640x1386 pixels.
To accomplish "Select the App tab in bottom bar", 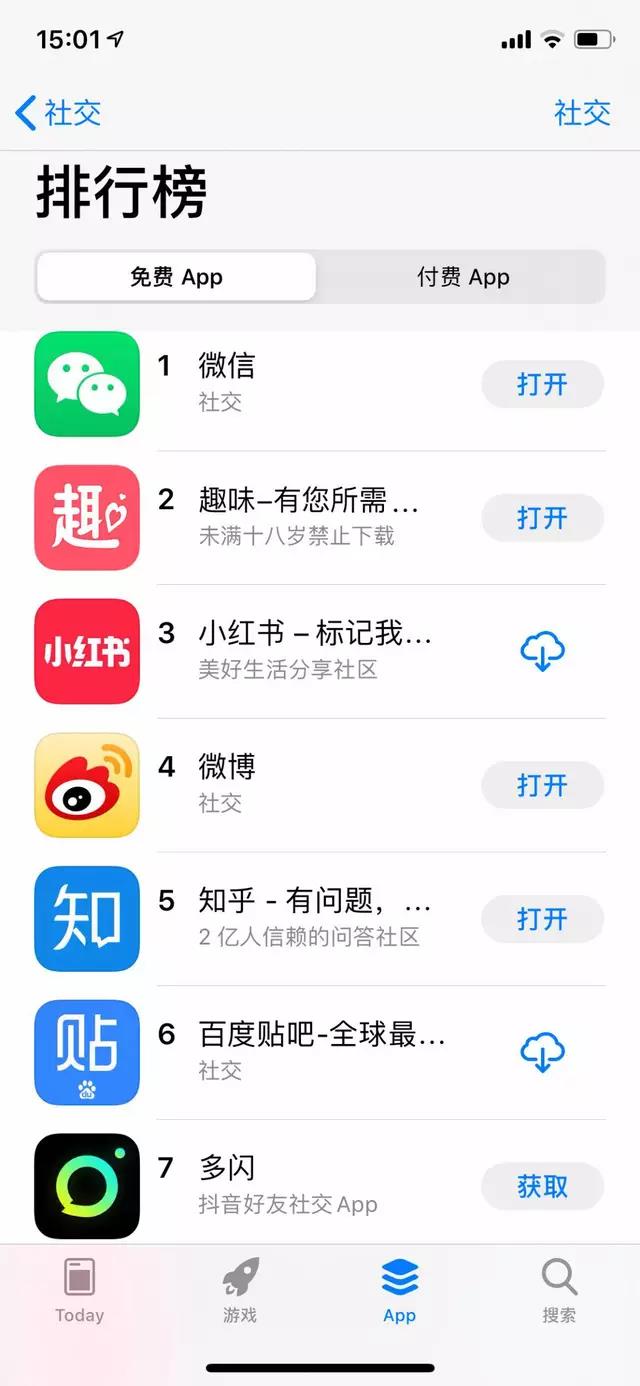I will pyautogui.click(x=399, y=1290).
